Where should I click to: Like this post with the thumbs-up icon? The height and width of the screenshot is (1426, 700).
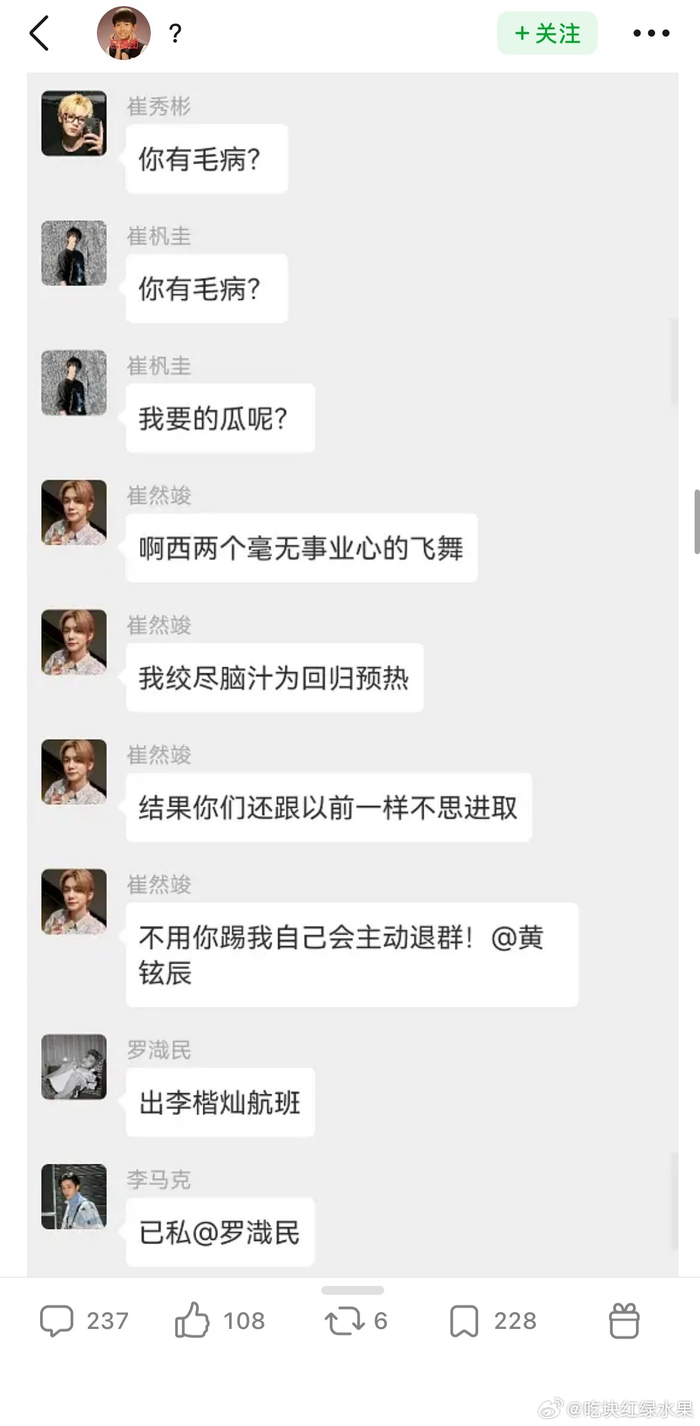click(192, 1321)
